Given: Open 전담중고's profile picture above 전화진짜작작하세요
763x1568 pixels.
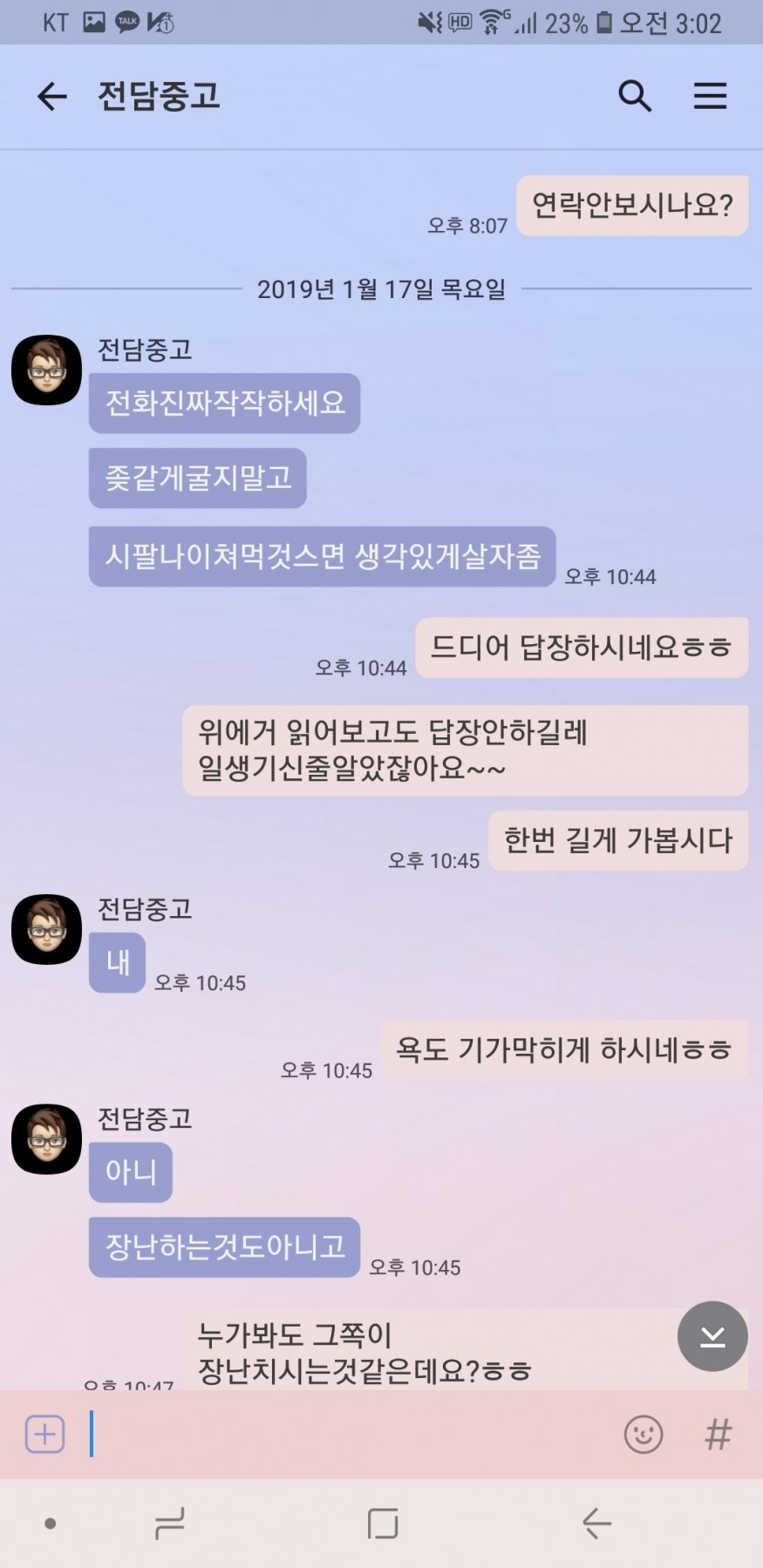Looking at the screenshot, I should tap(46, 370).
